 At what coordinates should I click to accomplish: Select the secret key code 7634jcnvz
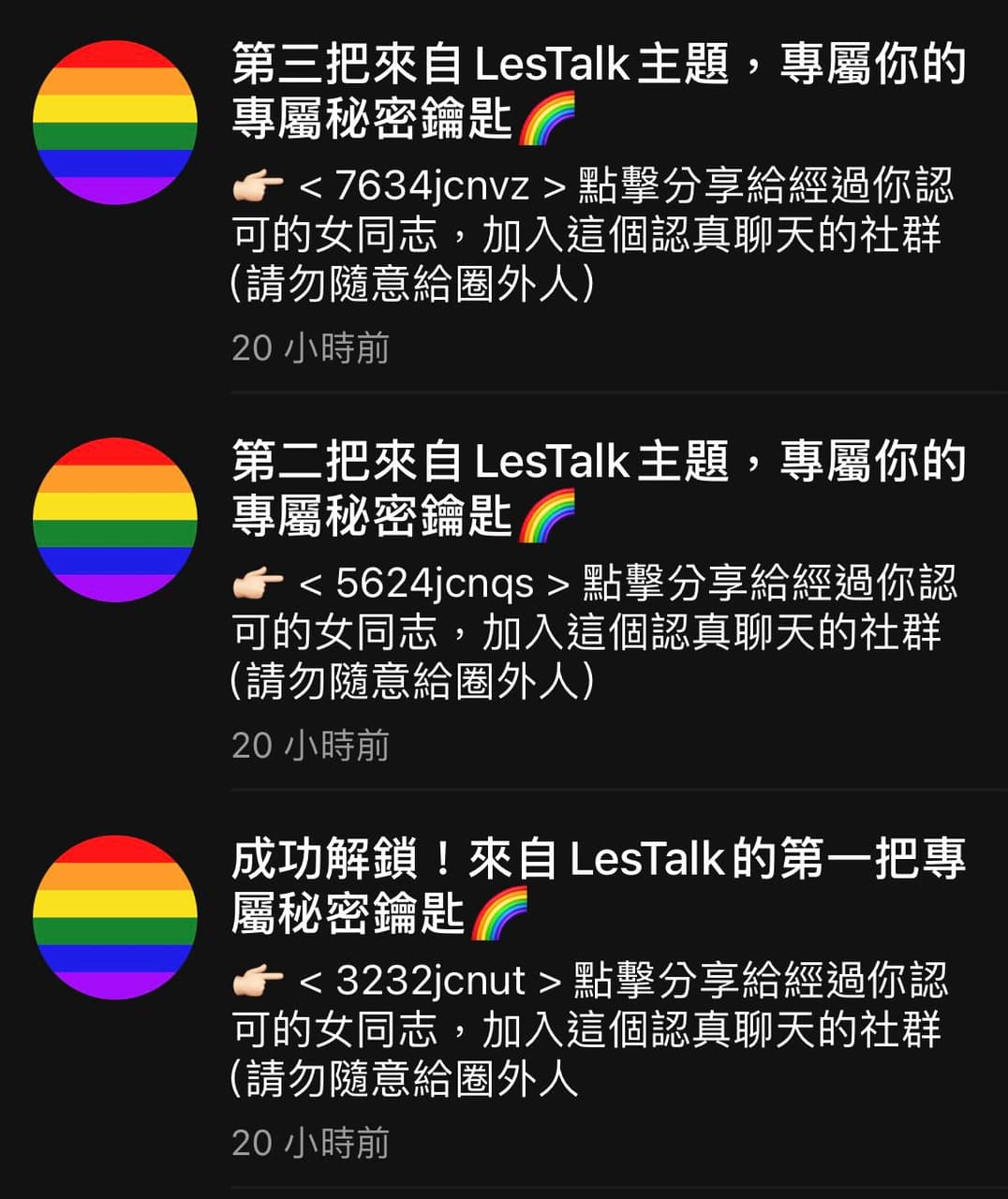tap(435, 187)
